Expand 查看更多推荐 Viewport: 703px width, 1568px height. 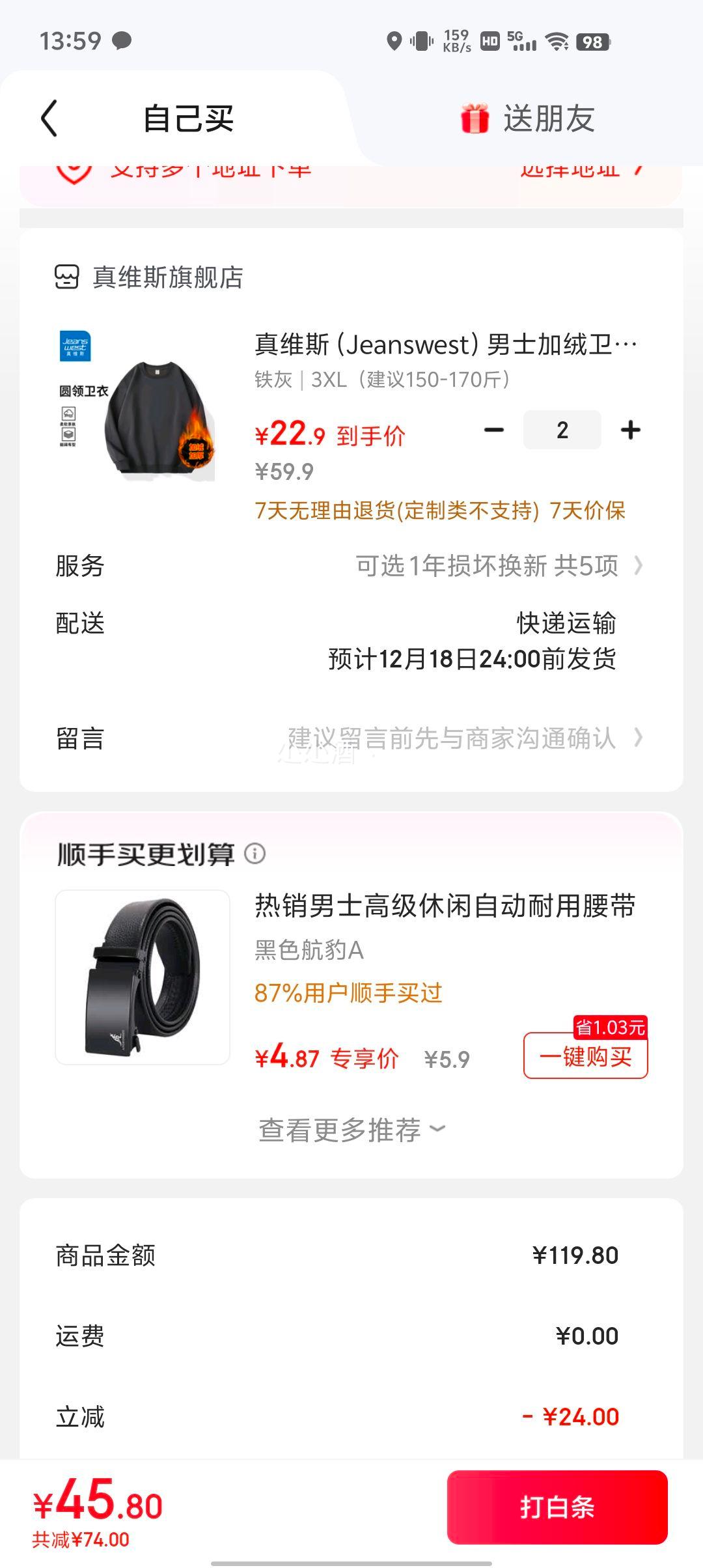351,1130
